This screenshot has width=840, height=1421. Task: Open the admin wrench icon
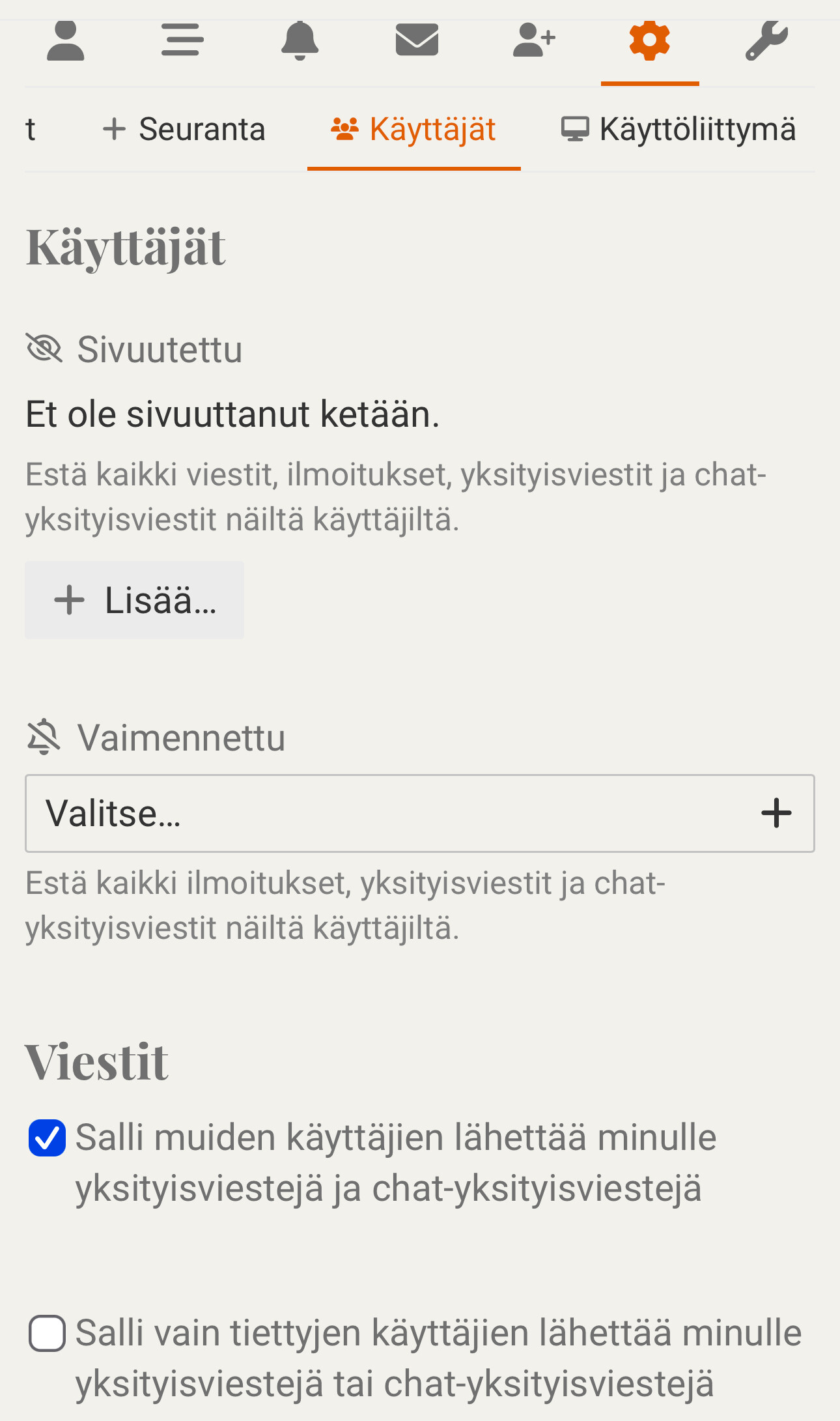[766, 41]
